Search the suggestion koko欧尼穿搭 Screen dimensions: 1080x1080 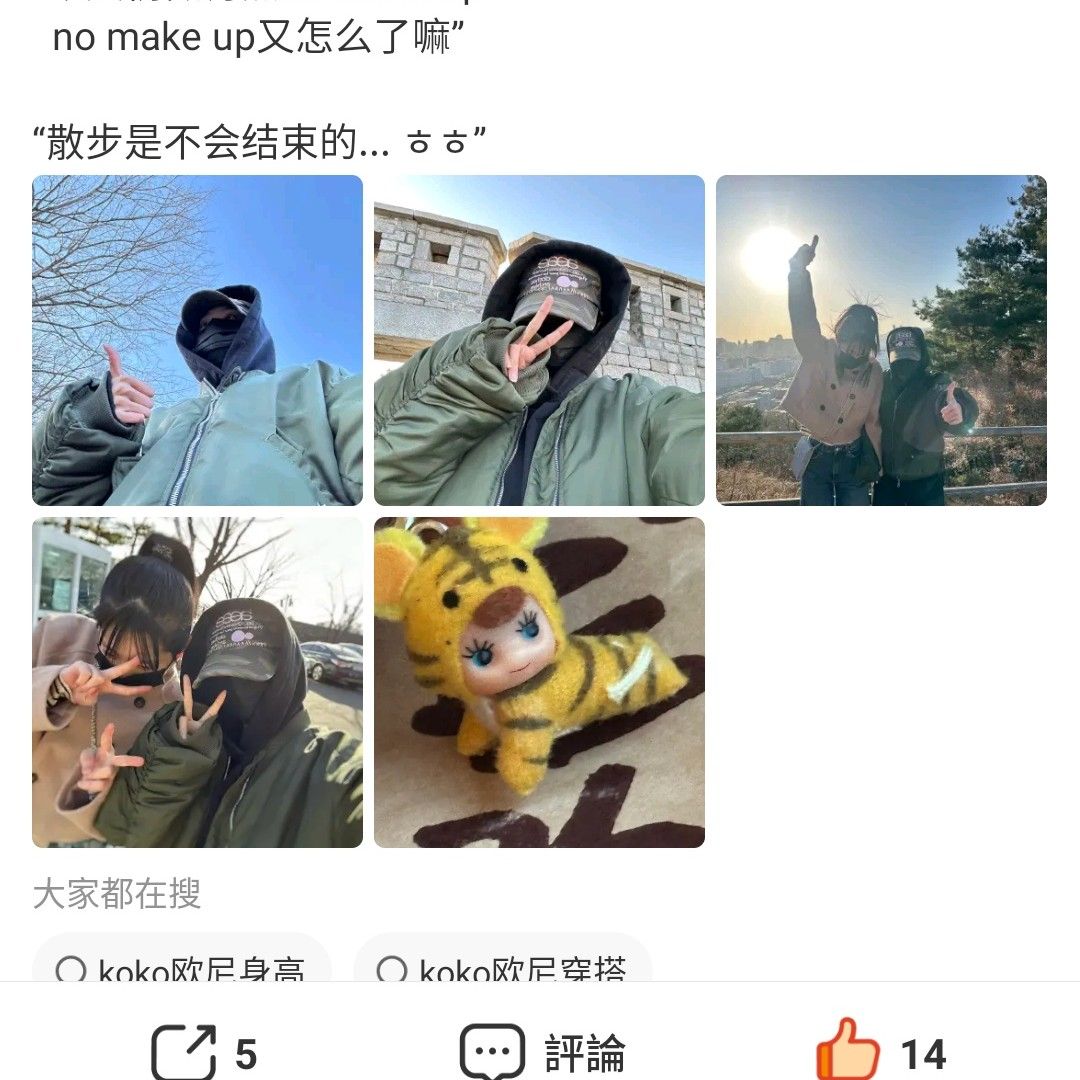coord(503,967)
